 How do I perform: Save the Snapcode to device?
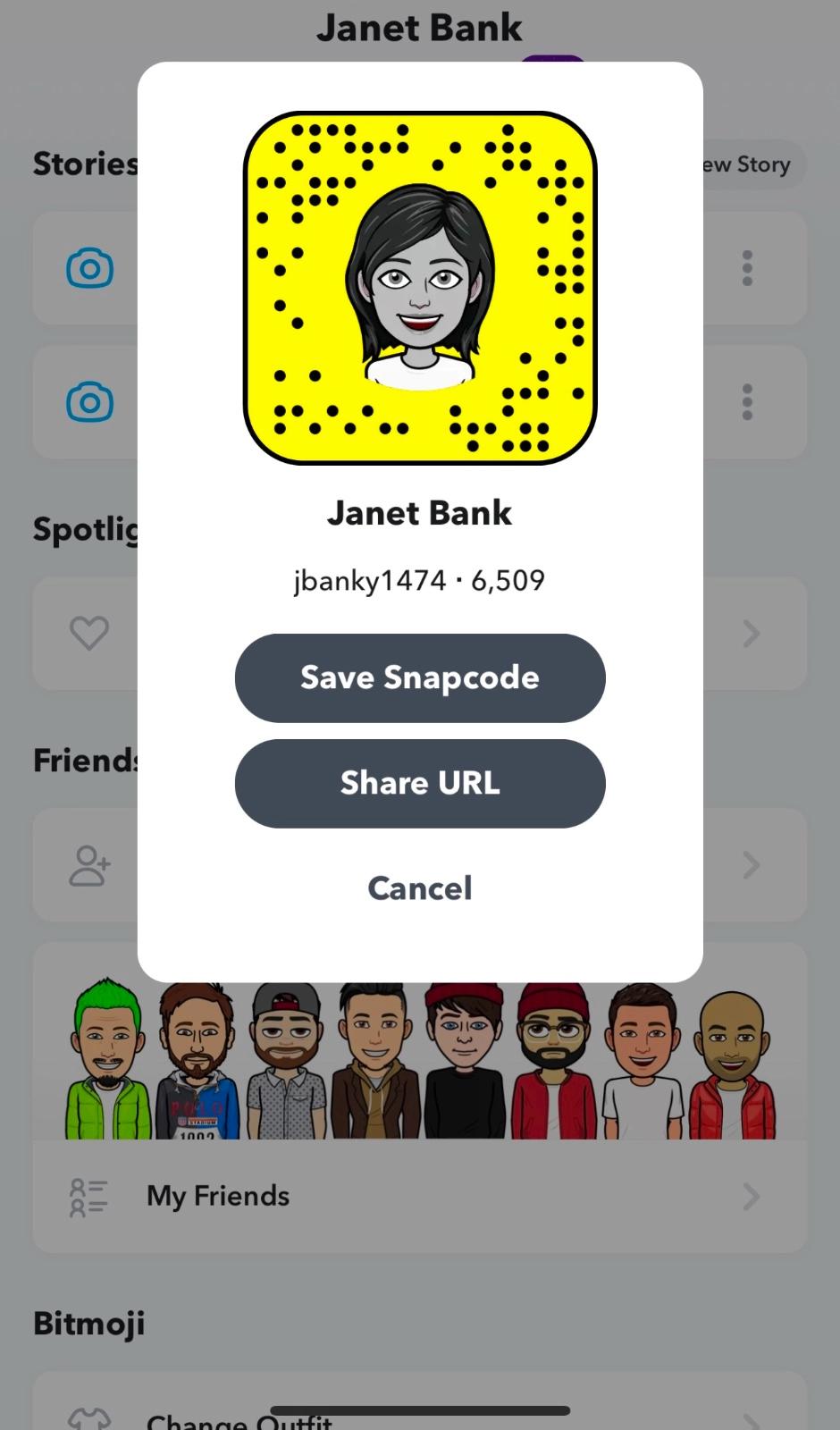click(x=420, y=678)
